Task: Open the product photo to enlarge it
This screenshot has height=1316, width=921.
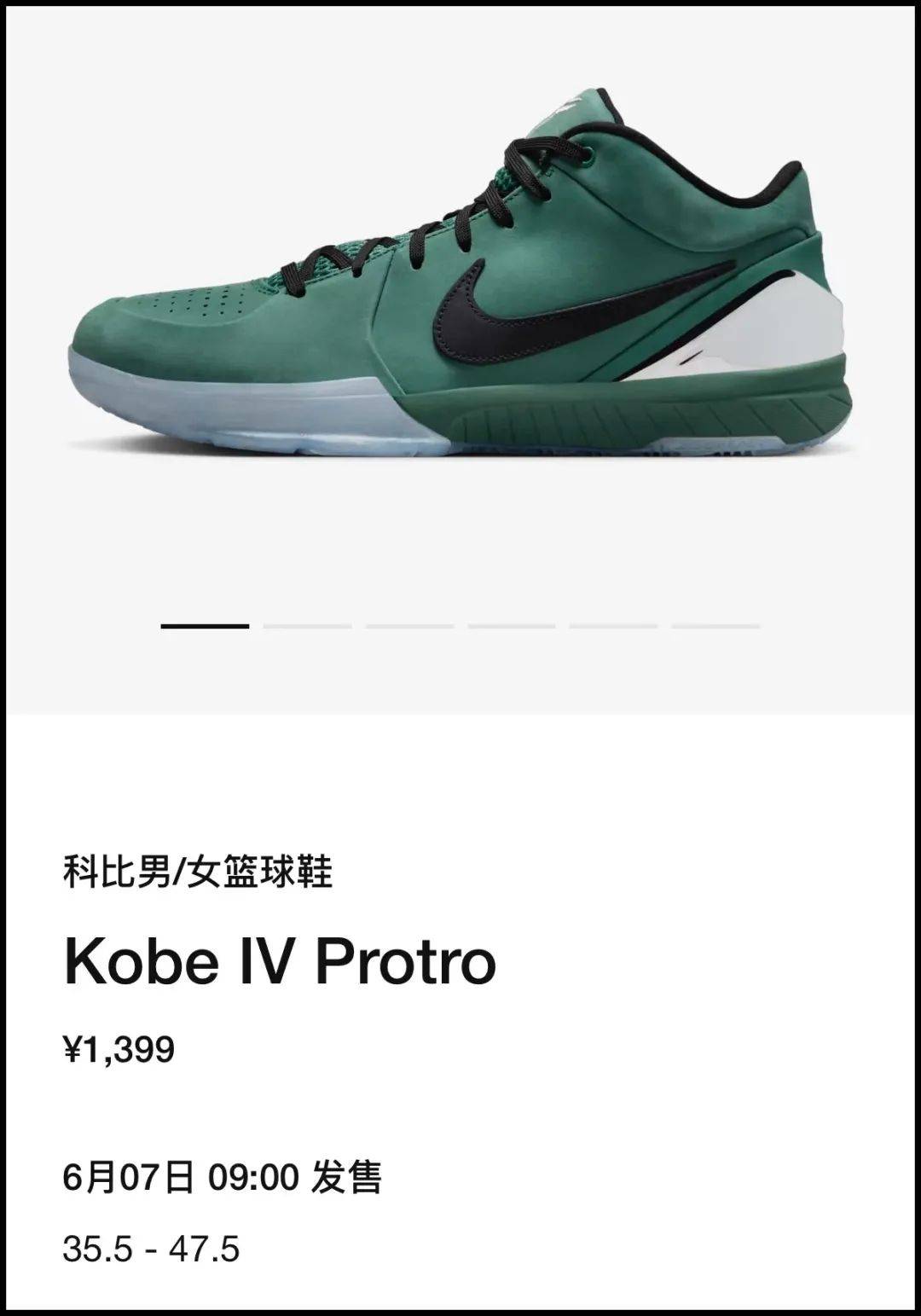Action: point(460,281)
